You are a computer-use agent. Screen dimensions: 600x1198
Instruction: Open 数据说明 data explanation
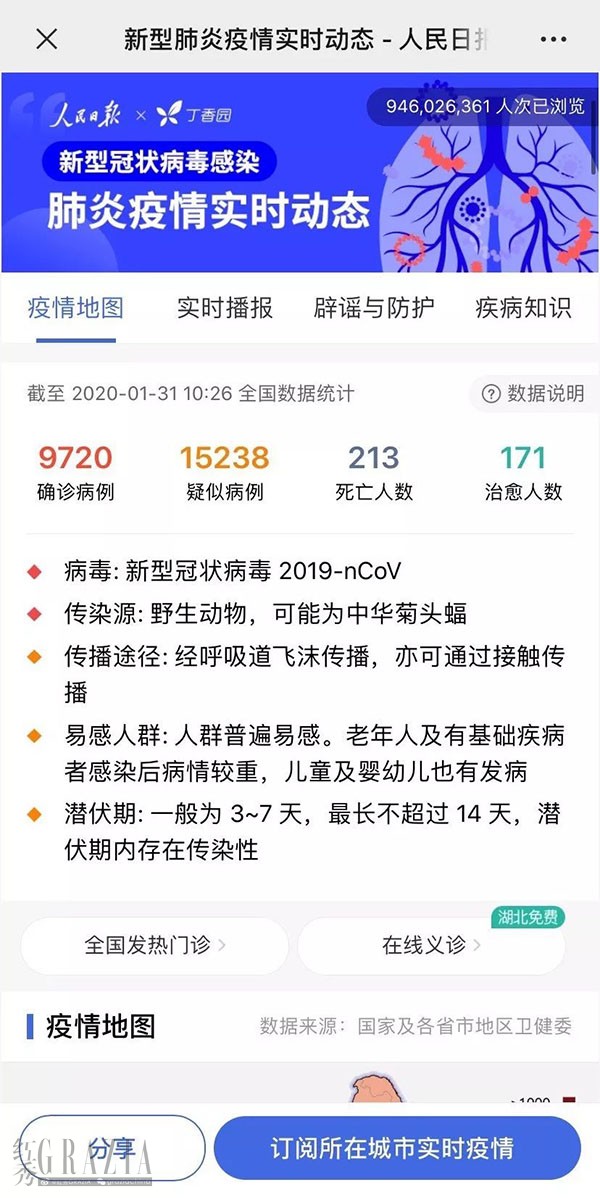click(x=533, y=393)
